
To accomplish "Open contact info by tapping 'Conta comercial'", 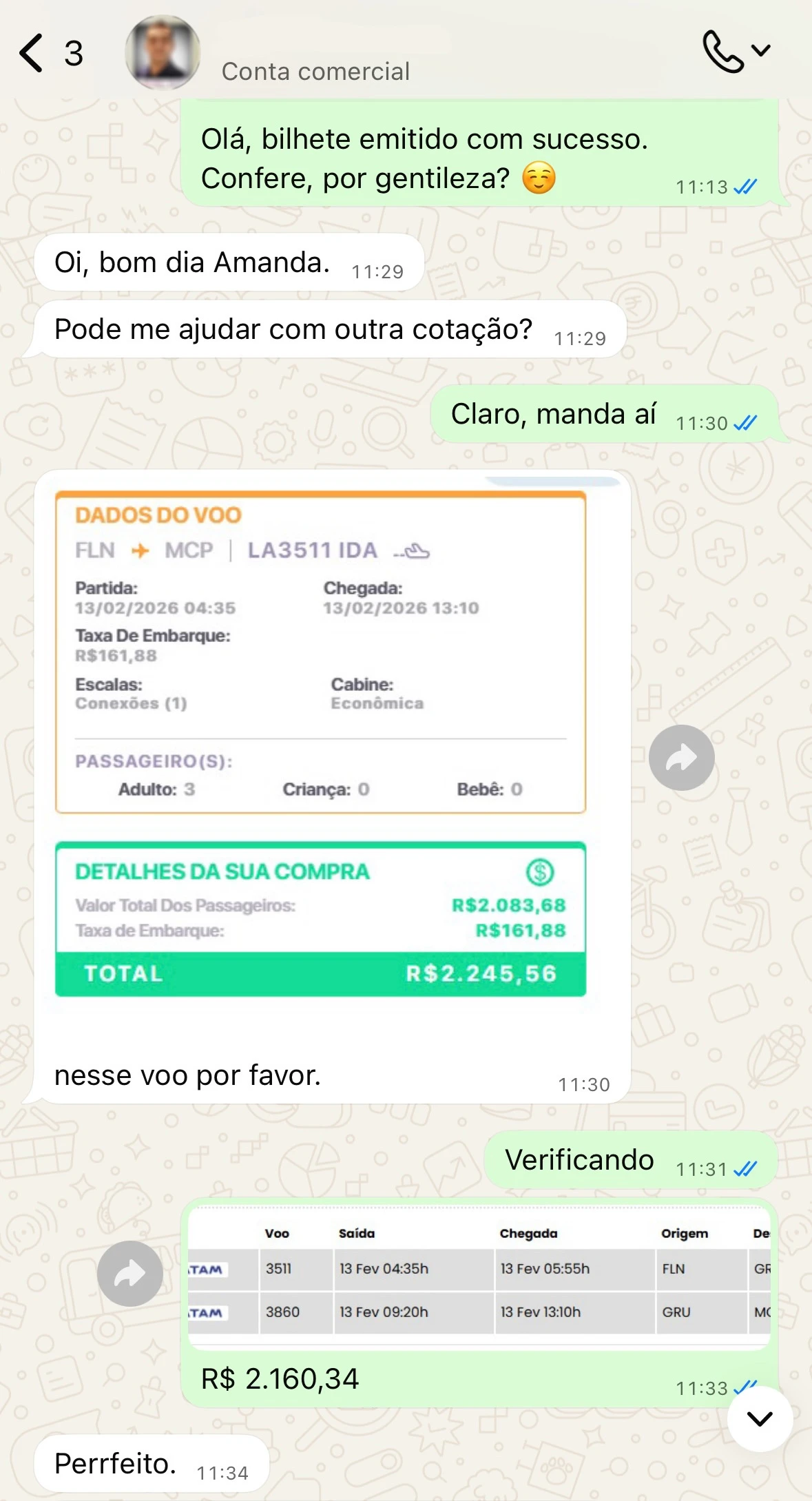I will pos(316,70).
